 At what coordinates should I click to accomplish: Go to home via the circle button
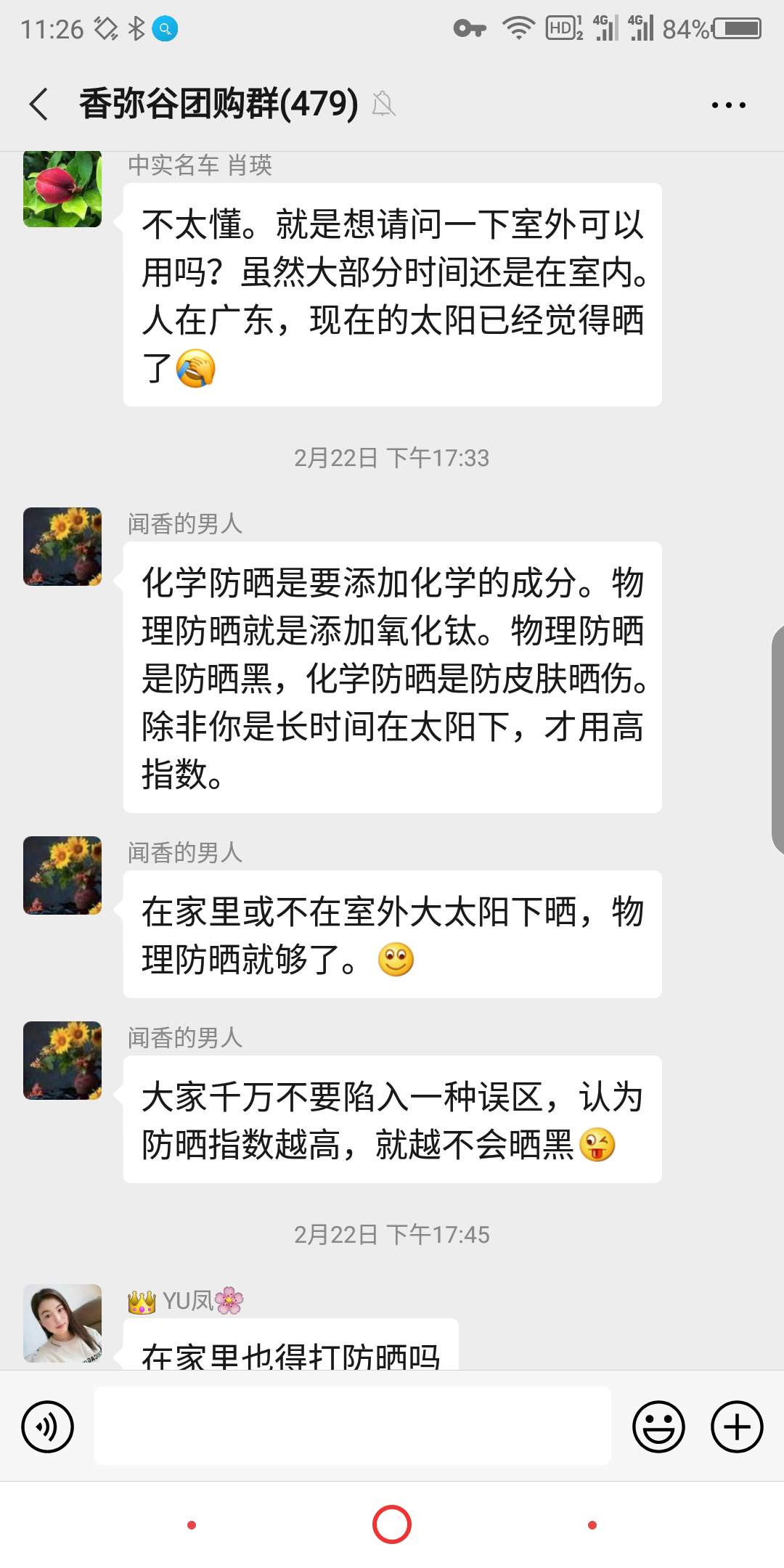(x=392, y=1524)
